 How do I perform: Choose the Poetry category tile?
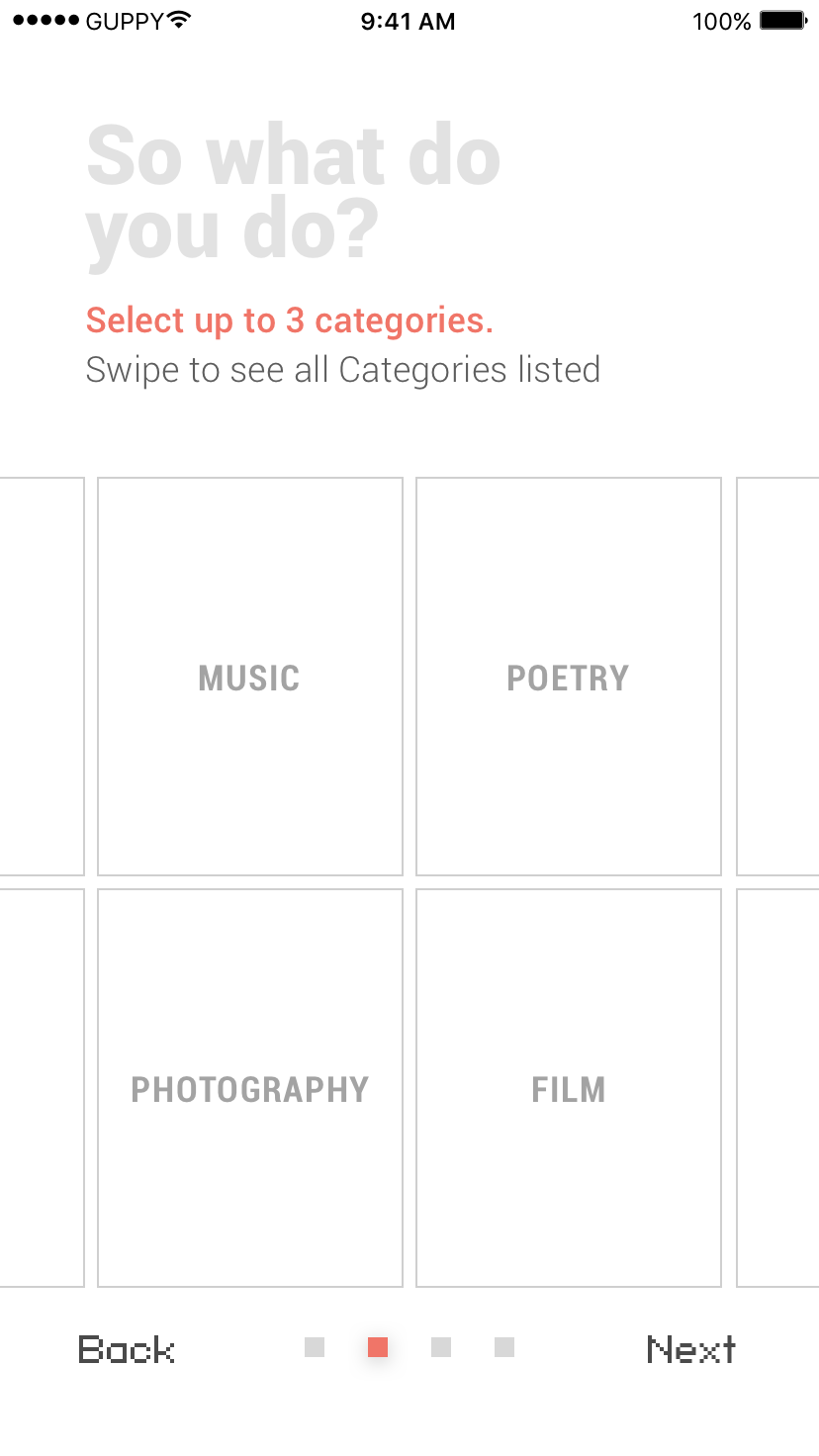(569, 678)
